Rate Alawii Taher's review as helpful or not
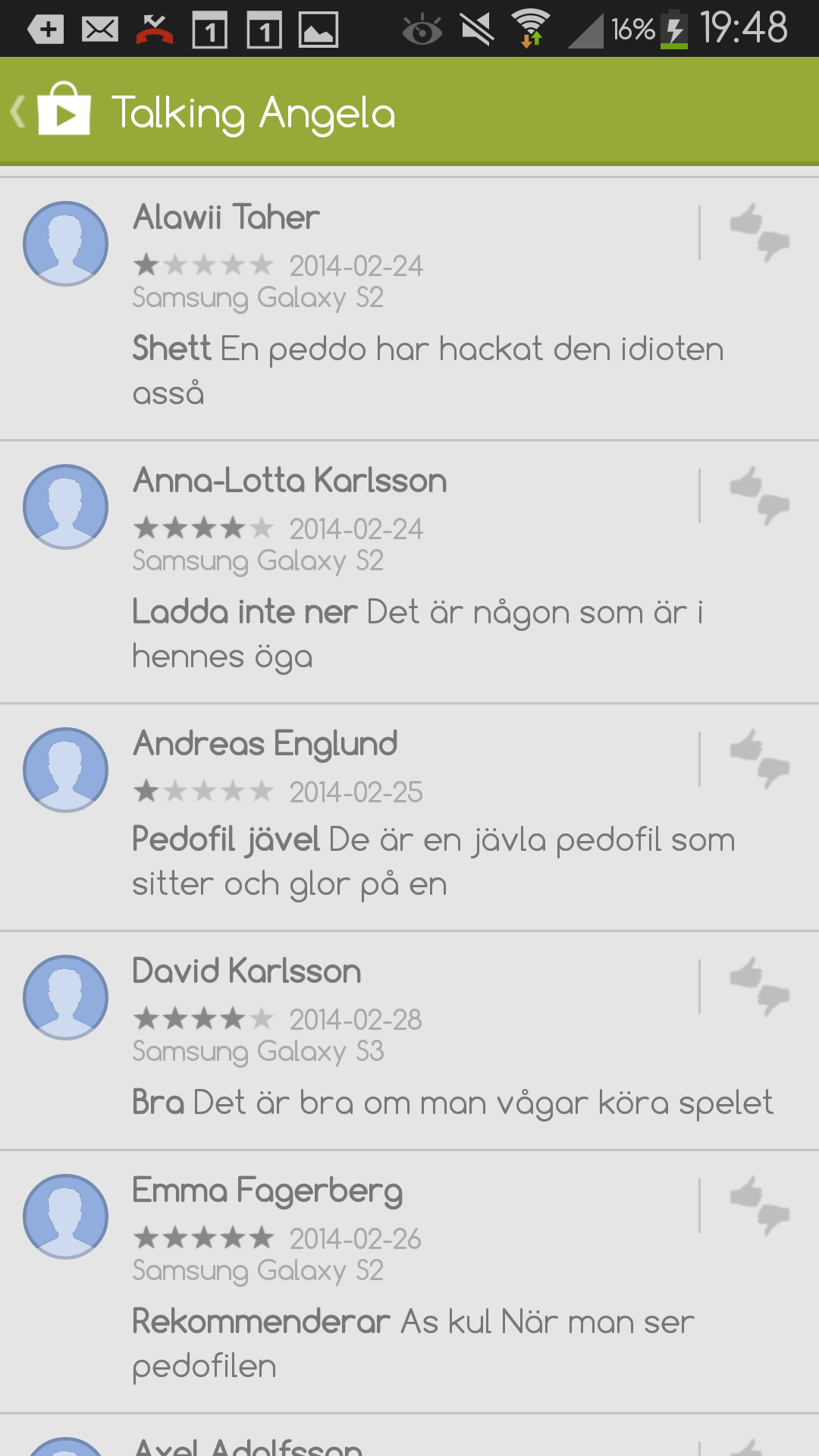 pyautogui.click(x=759, y=233)
